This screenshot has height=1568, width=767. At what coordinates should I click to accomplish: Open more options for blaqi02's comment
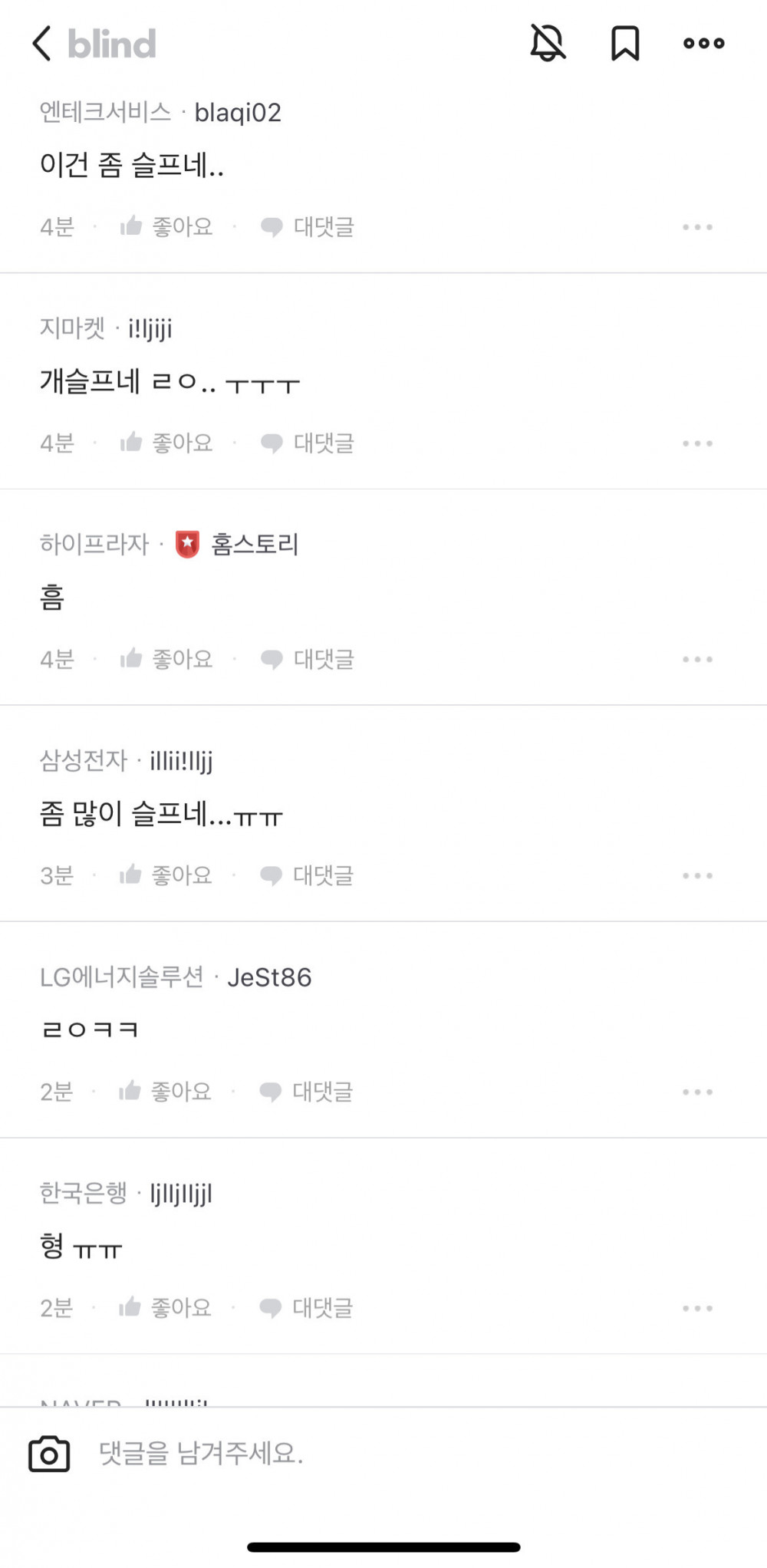tap(697, 227)
